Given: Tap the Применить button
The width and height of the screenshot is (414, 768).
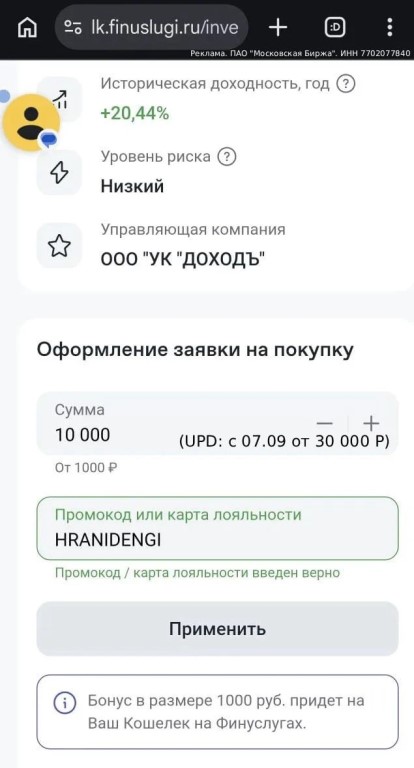Looking at the screenshot, I should click(218, 629).
